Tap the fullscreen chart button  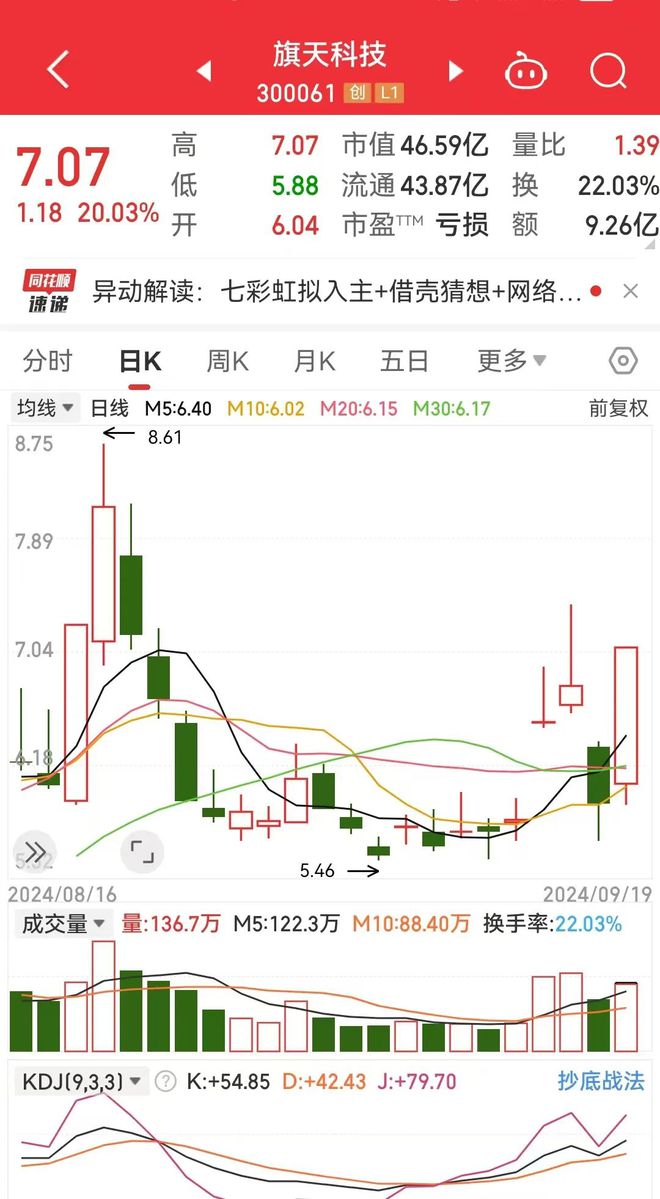(x=142, y=851)
